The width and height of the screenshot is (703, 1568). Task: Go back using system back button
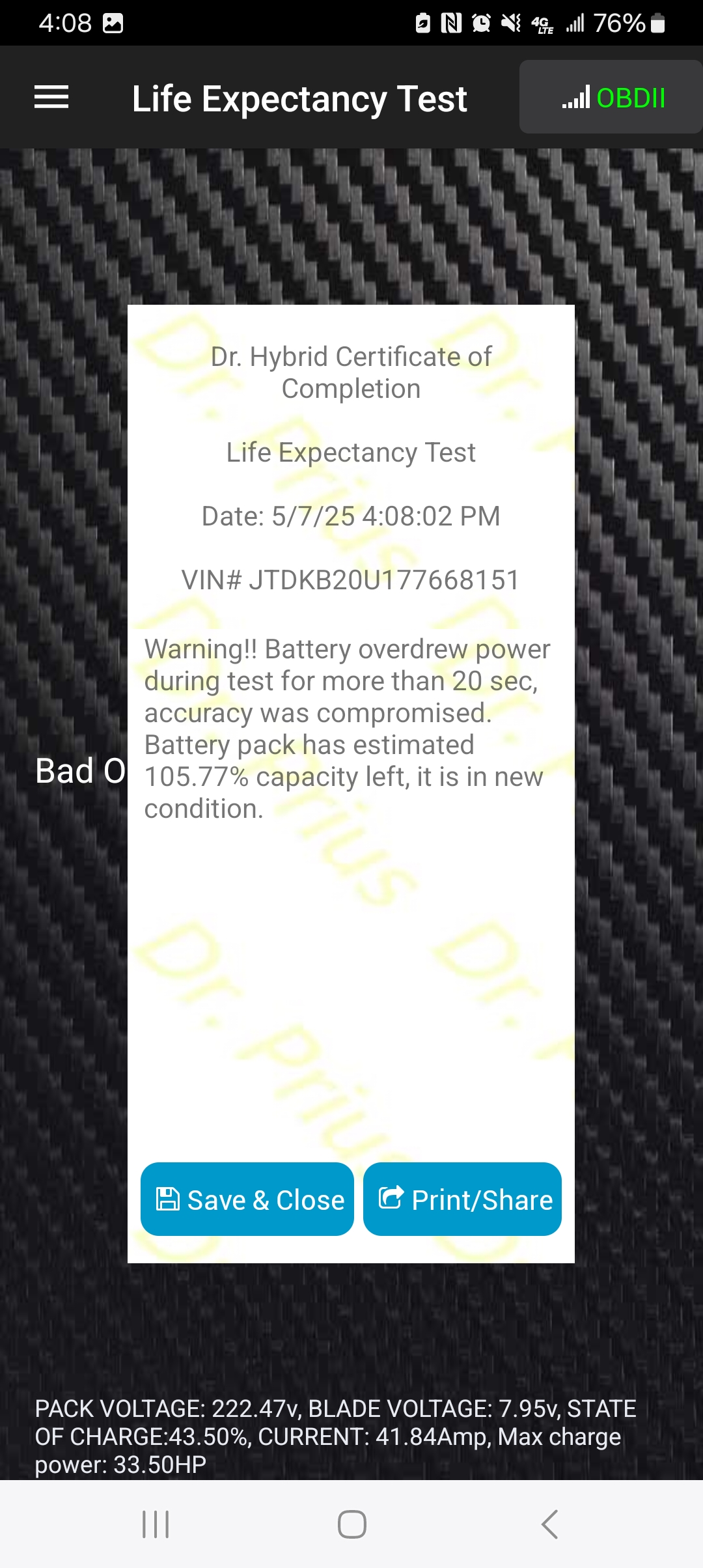point(549,1524)
